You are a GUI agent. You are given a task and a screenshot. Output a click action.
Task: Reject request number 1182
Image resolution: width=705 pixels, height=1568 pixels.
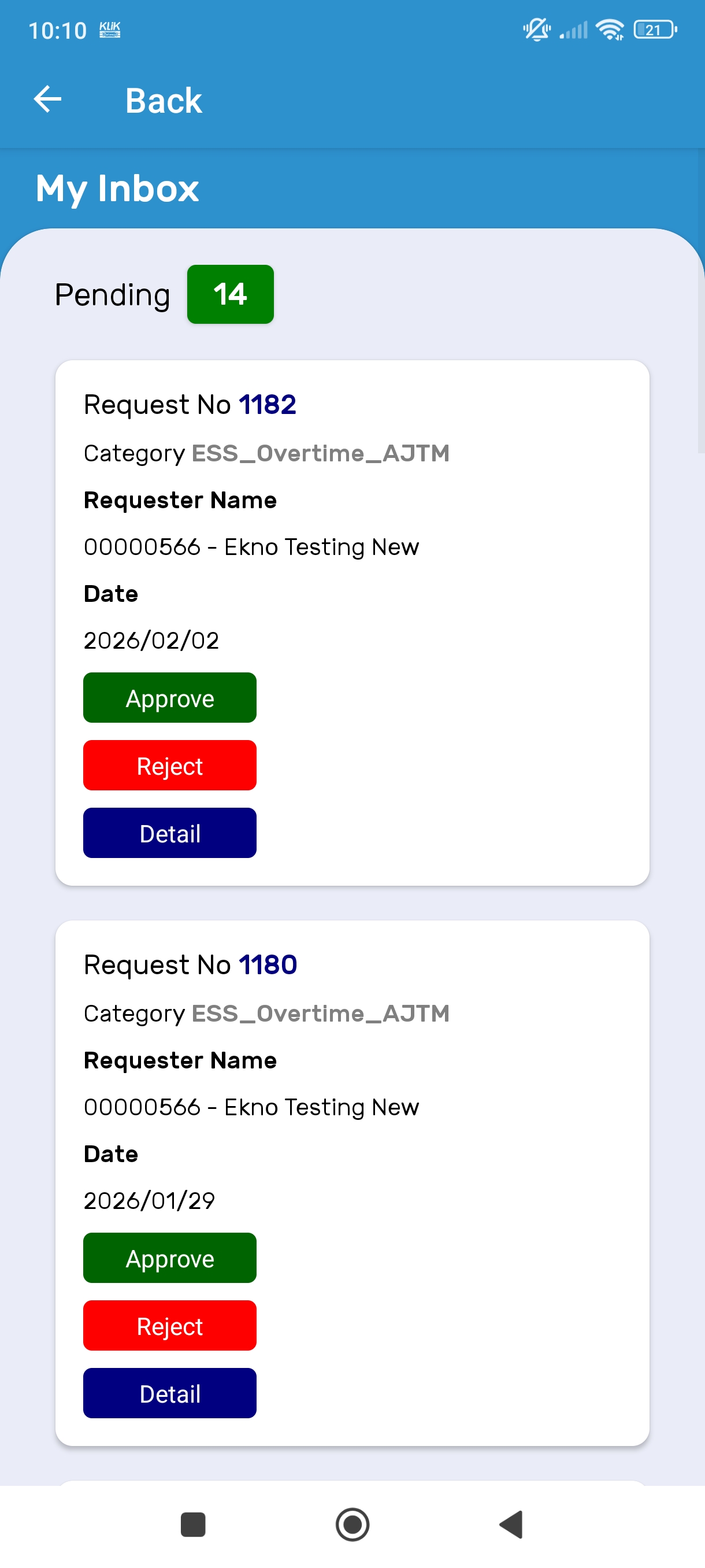click(170, 765)
